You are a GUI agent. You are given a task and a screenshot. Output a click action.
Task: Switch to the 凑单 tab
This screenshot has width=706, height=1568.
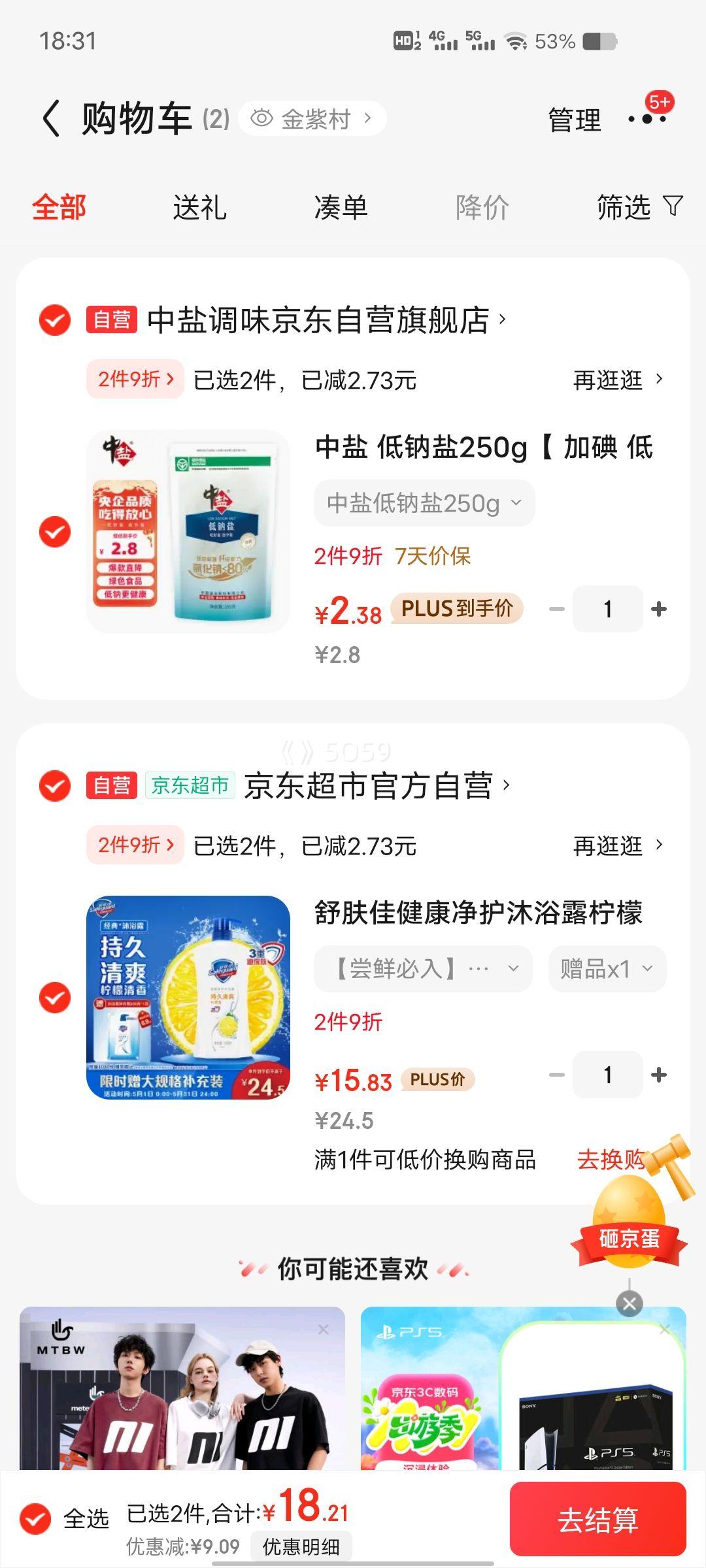[341, 208]
